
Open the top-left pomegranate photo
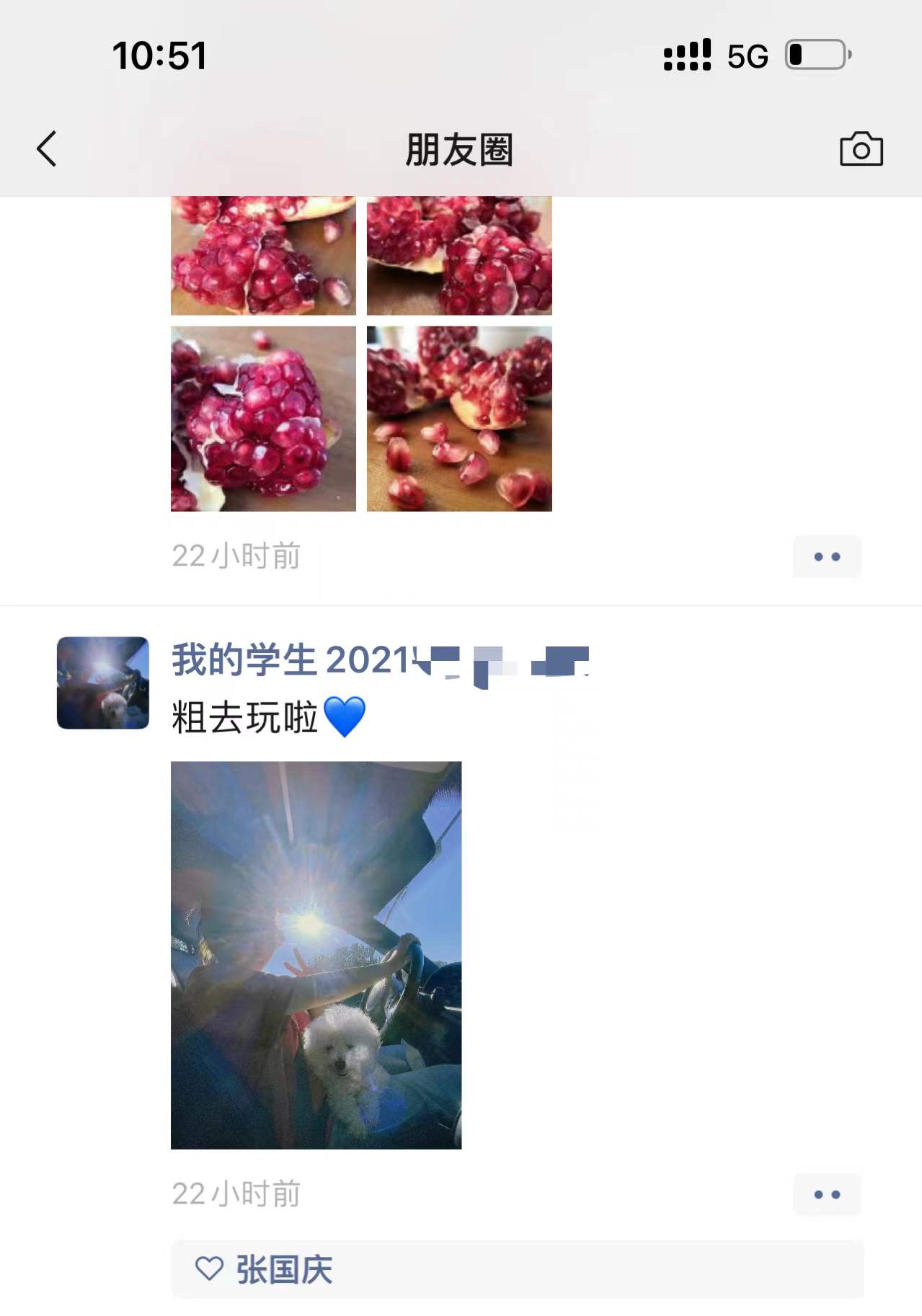(263, 256)
